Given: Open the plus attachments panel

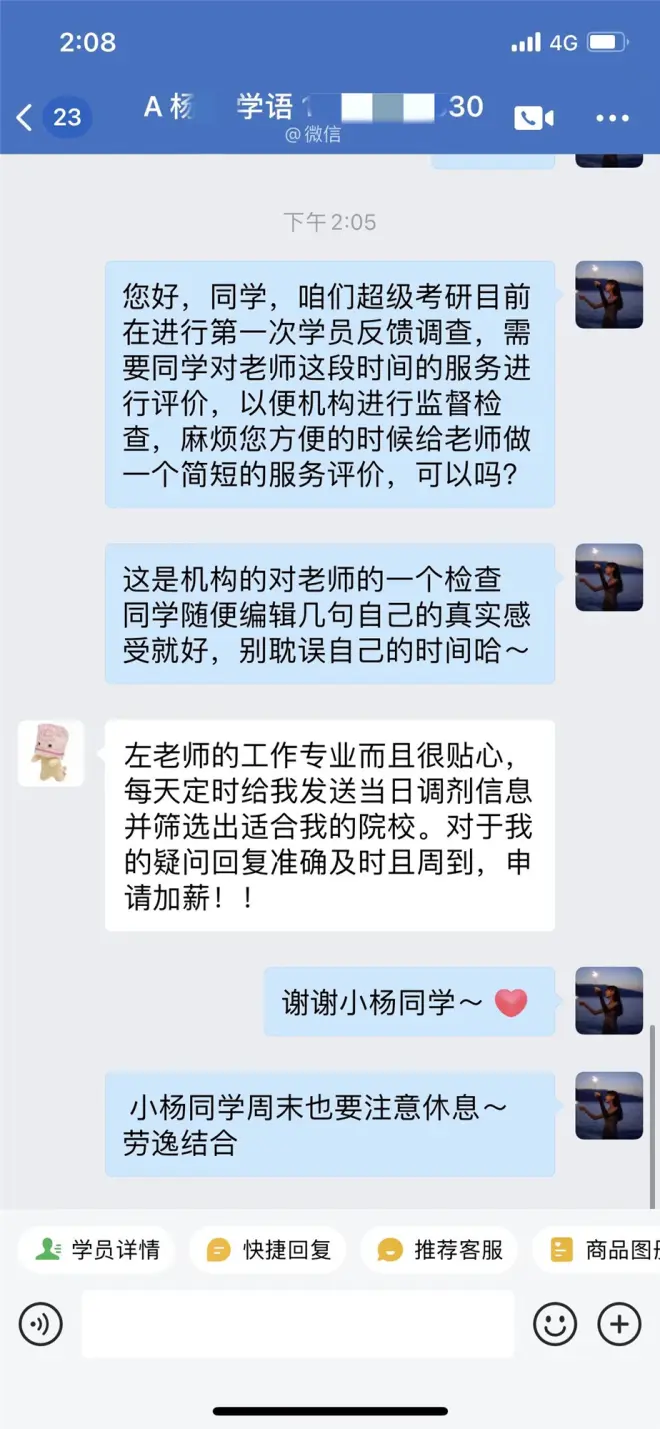Looking at the screenshot, I should (619, 1324).
